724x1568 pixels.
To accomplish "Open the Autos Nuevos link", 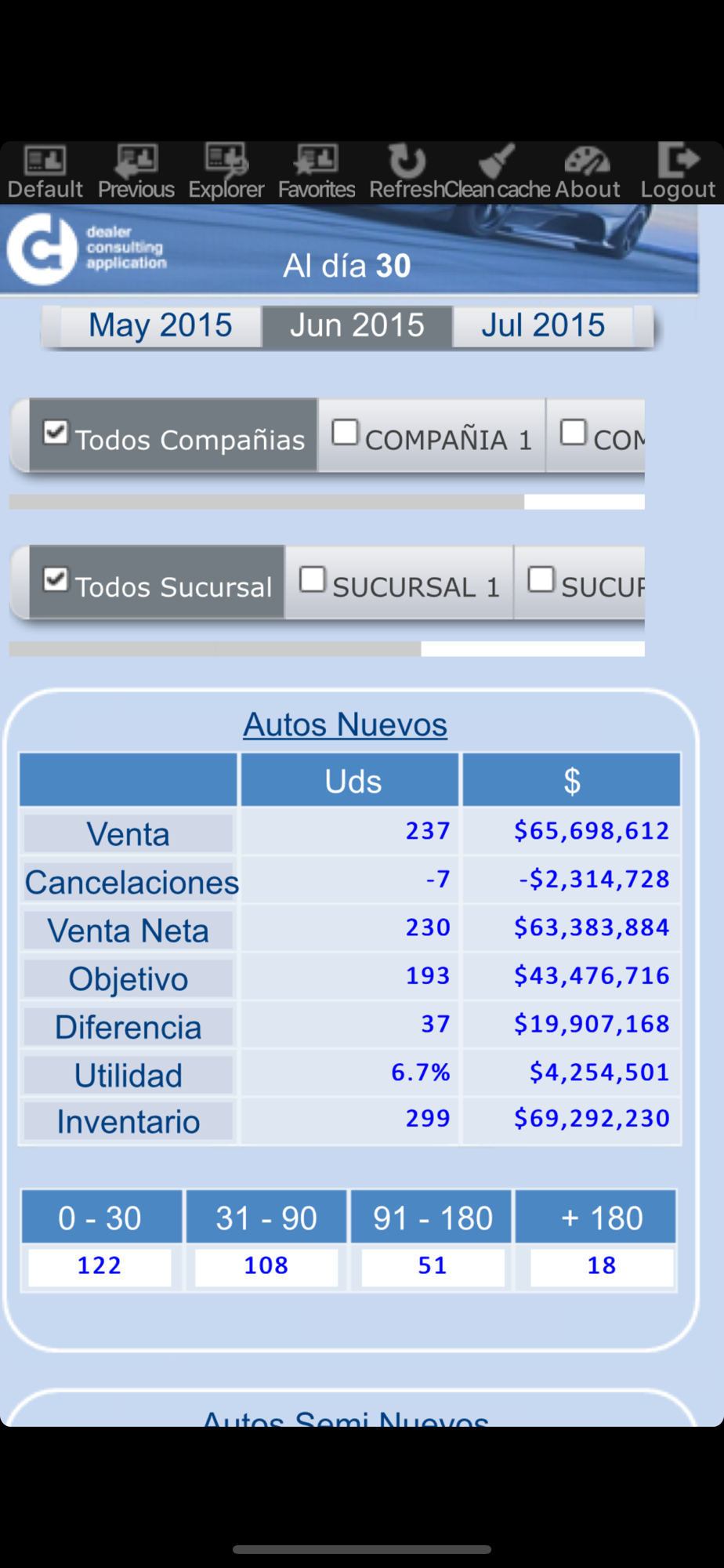I will coord(346,724).
